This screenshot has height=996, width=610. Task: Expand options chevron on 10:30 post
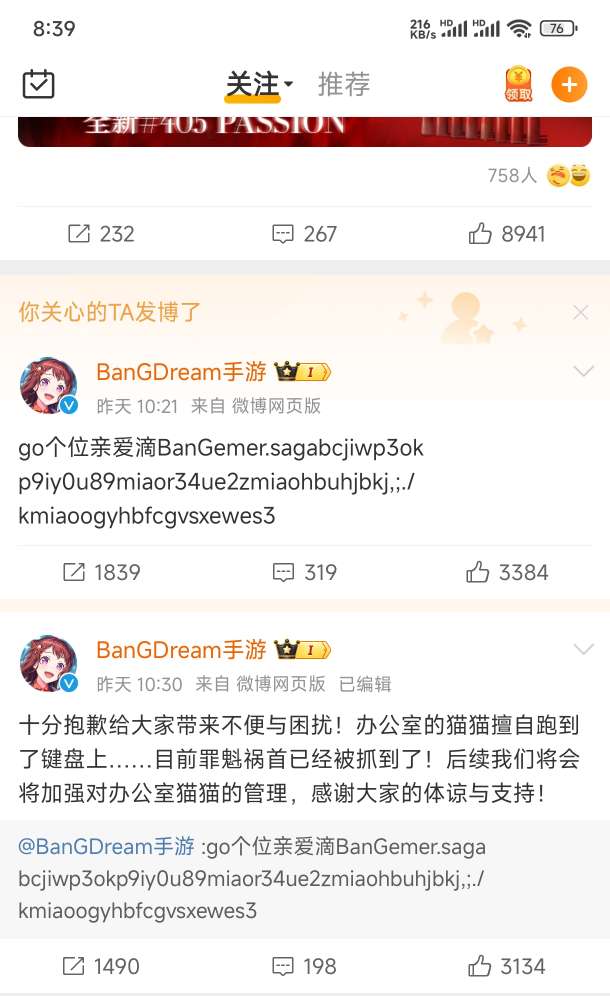[583, 650]
